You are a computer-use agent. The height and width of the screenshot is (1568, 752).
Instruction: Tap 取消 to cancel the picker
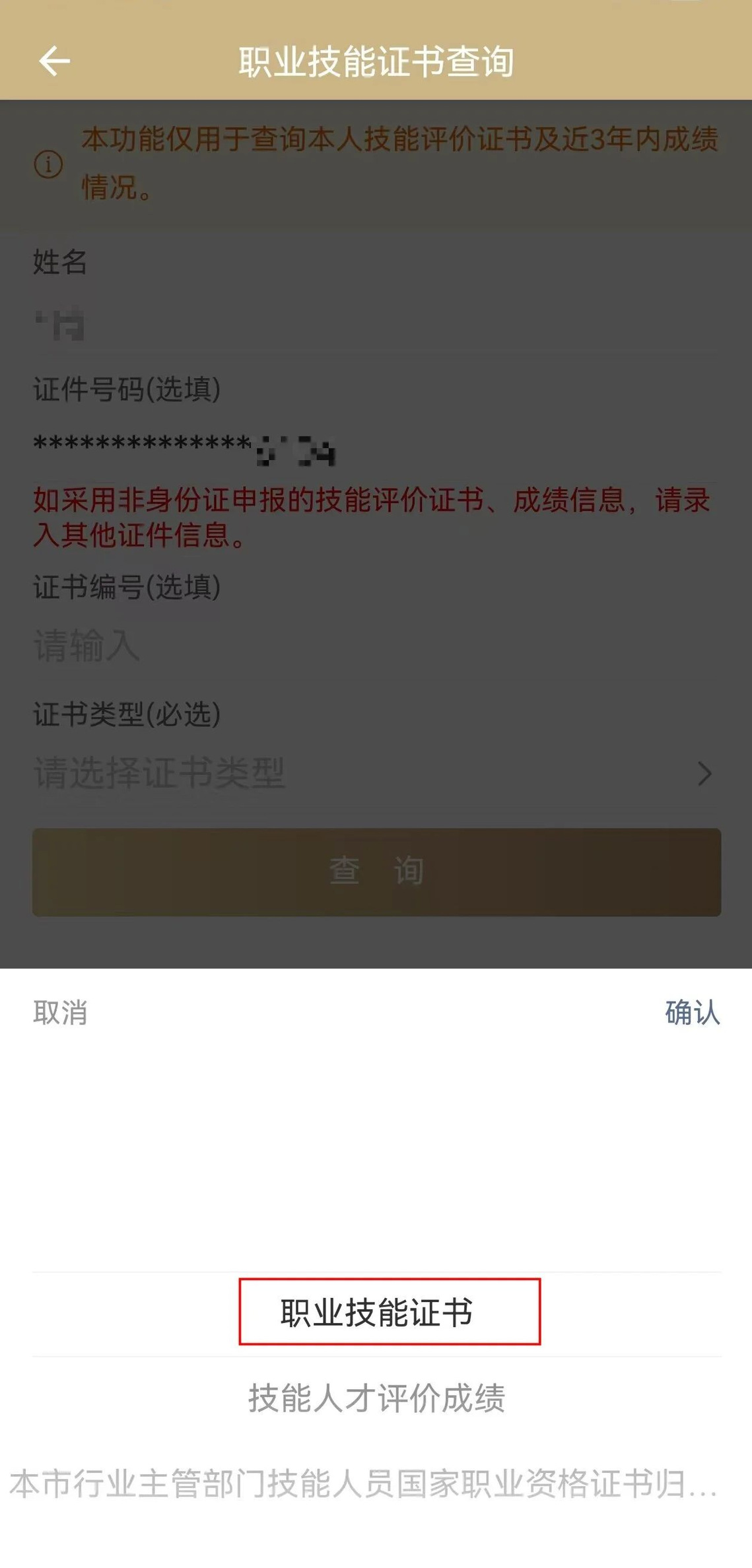60,1012
